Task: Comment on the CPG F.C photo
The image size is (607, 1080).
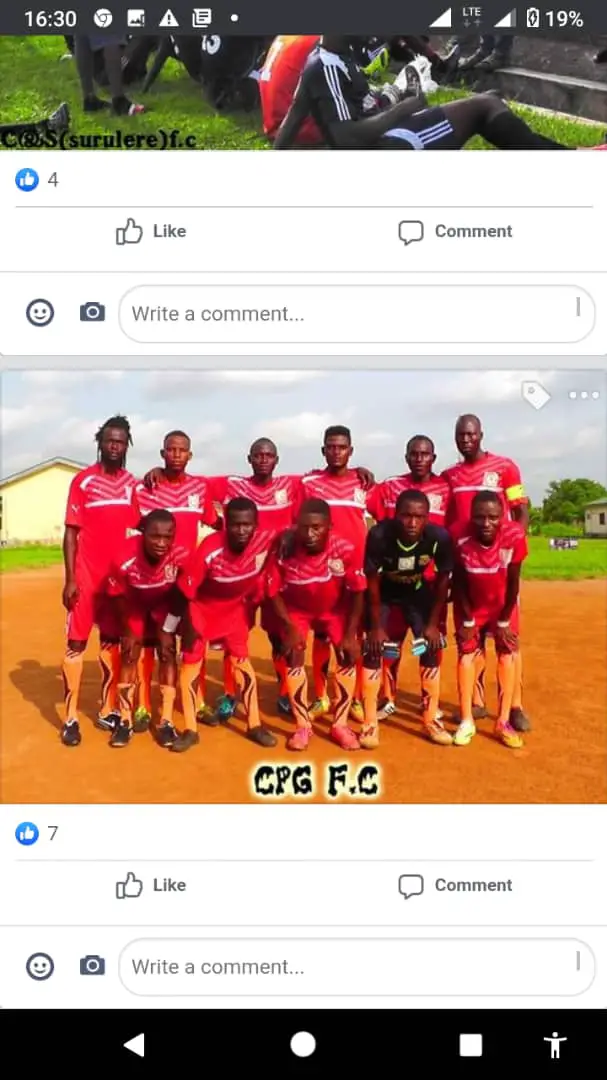Action: tap(455, 886)
